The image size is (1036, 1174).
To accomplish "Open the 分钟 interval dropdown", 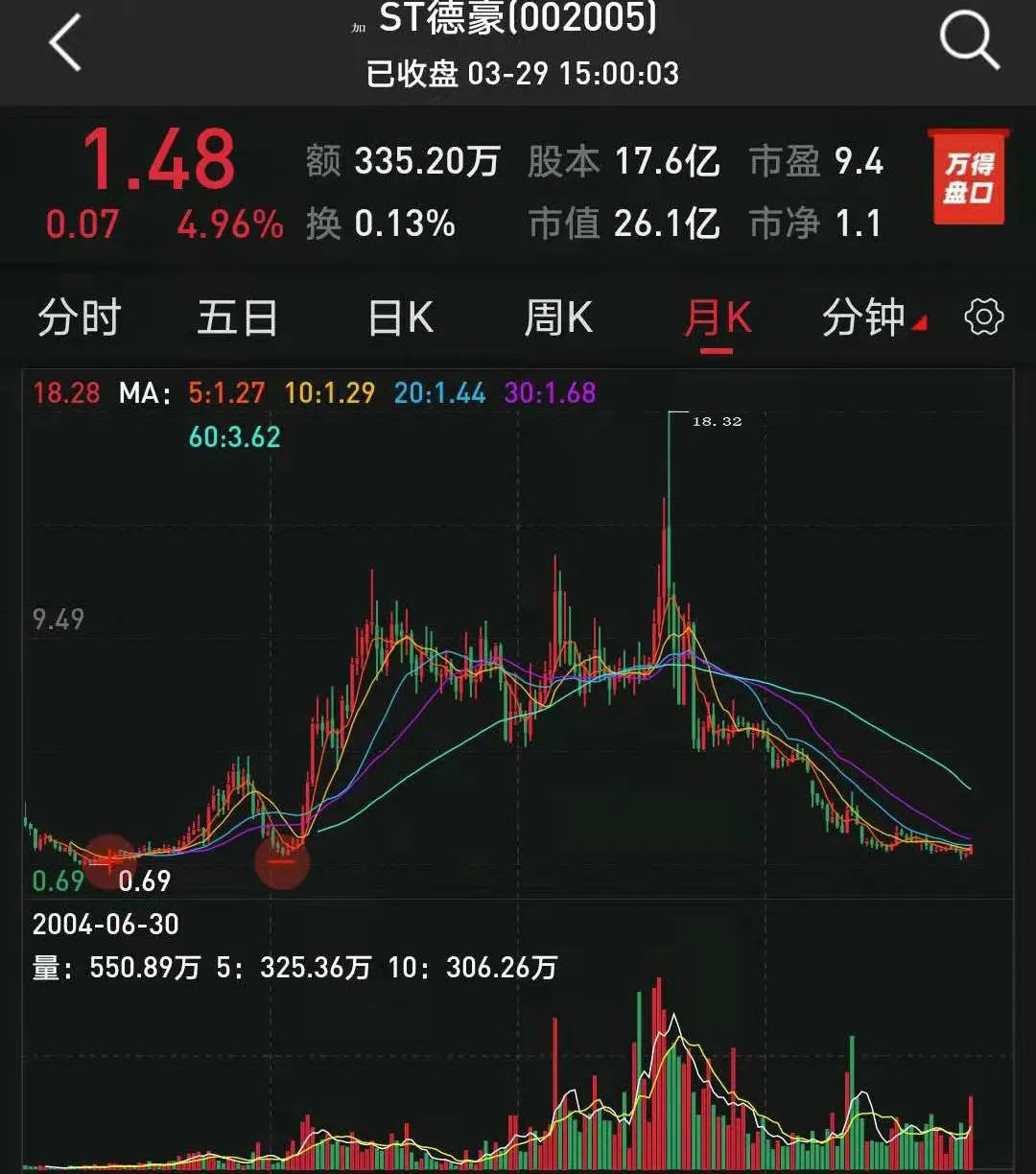I will click(x=864, y=317).
